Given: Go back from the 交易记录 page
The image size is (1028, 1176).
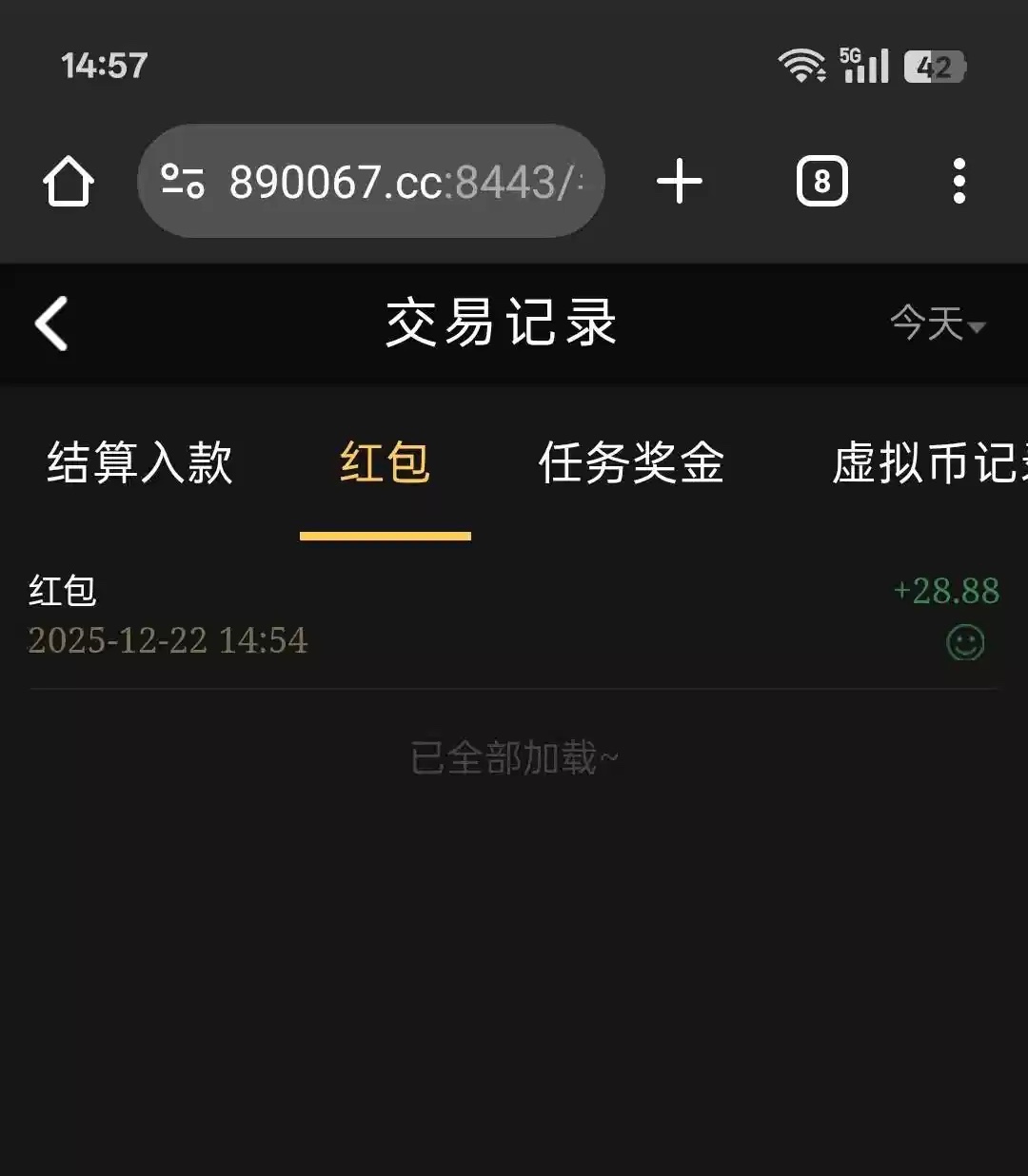Looking at the screenshot, I should (52, 323).
